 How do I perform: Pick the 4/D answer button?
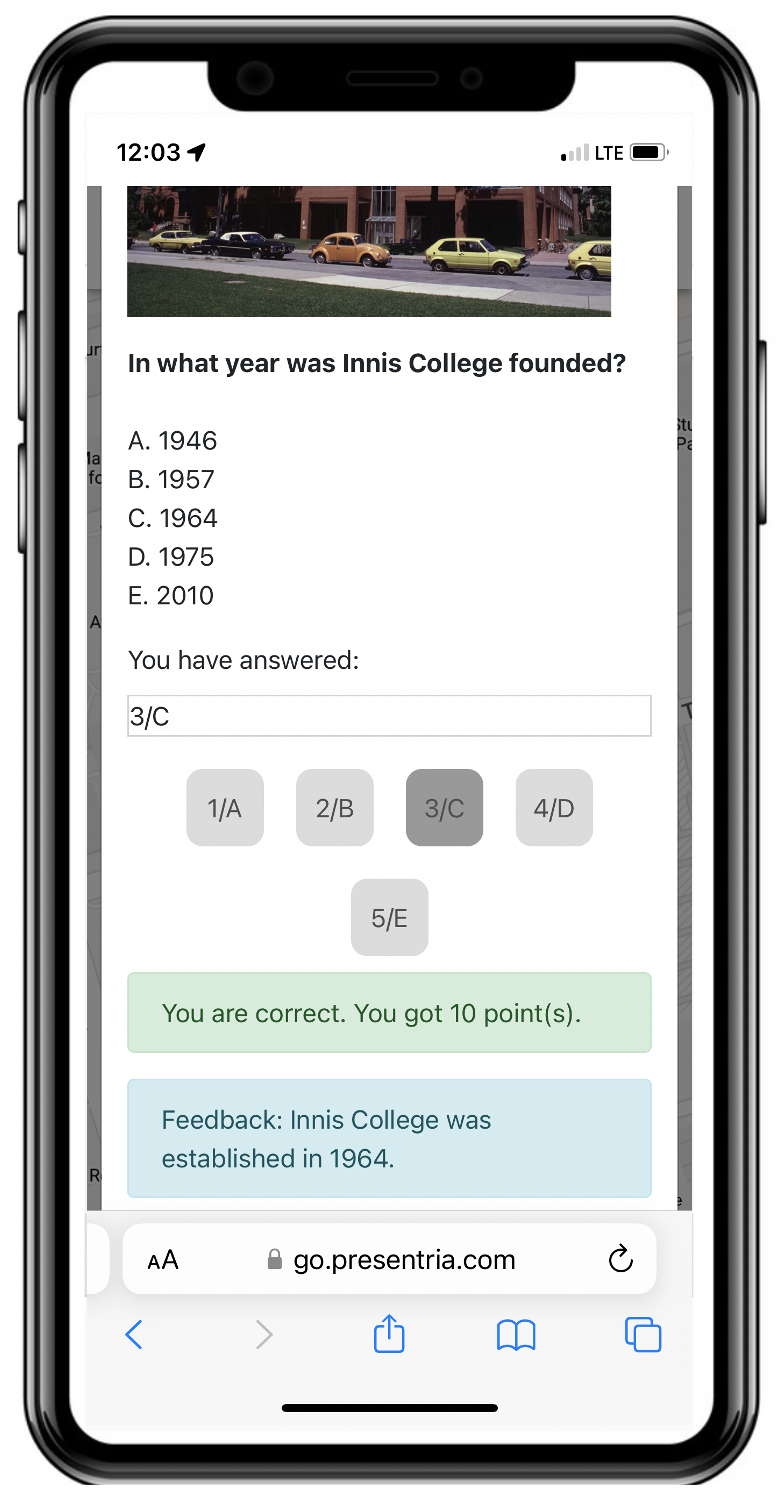554,807
